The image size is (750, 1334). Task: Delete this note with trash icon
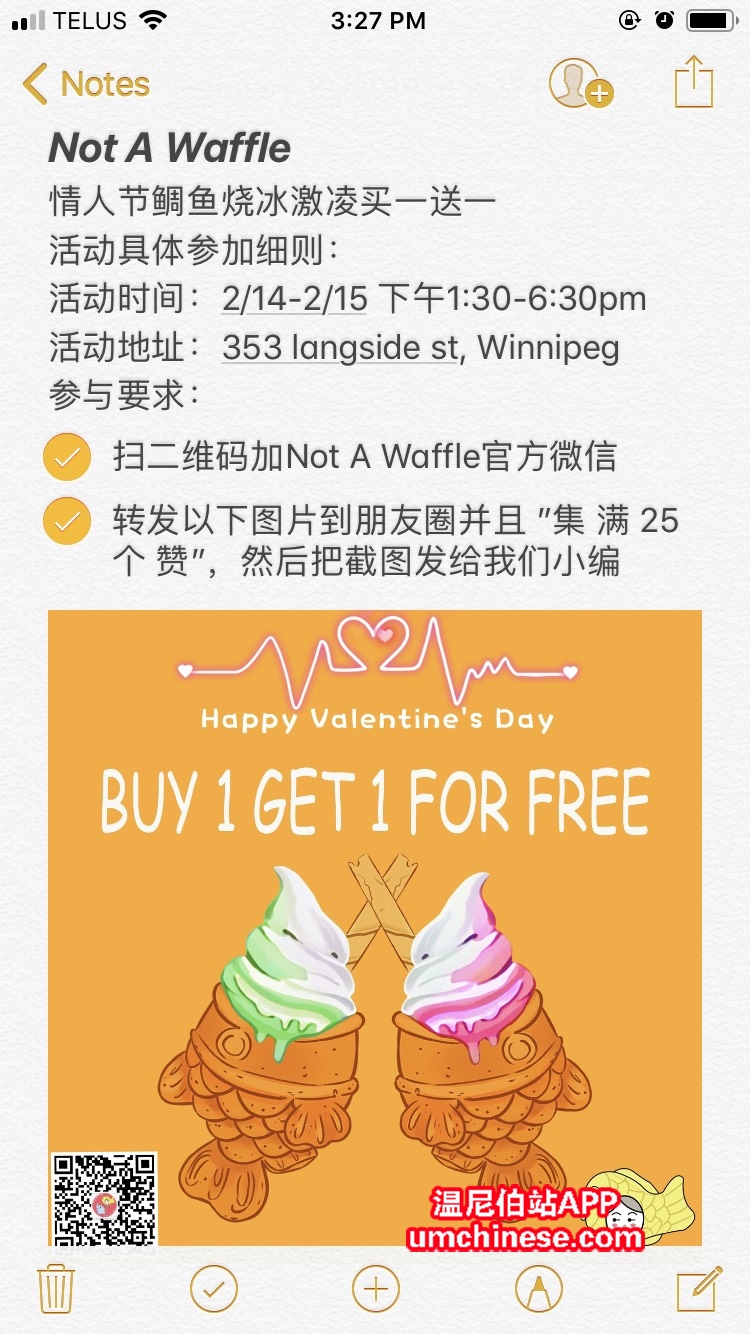[x=55, y=1288]
